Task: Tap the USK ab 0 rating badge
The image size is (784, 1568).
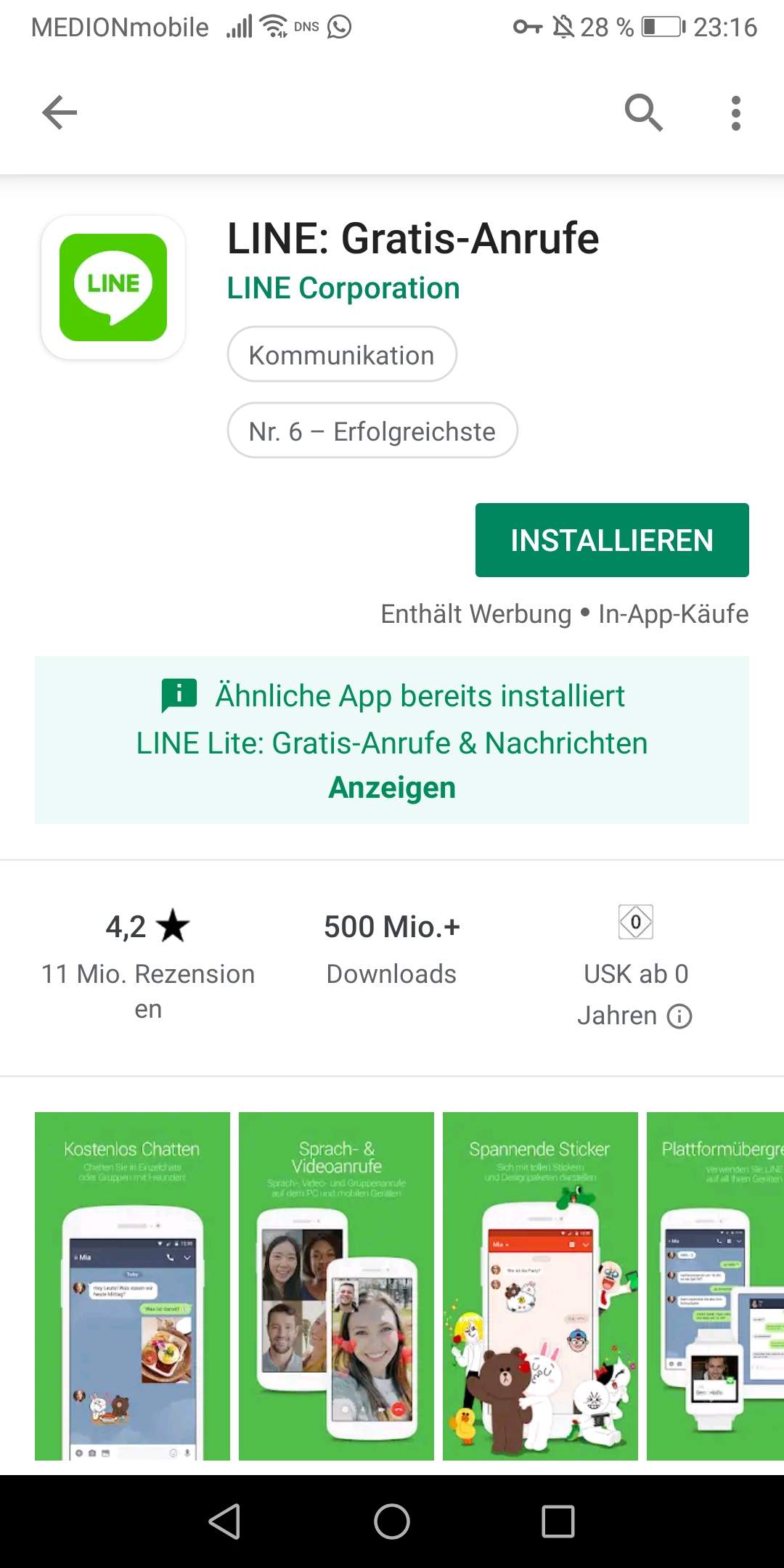Action: point(636,922)
